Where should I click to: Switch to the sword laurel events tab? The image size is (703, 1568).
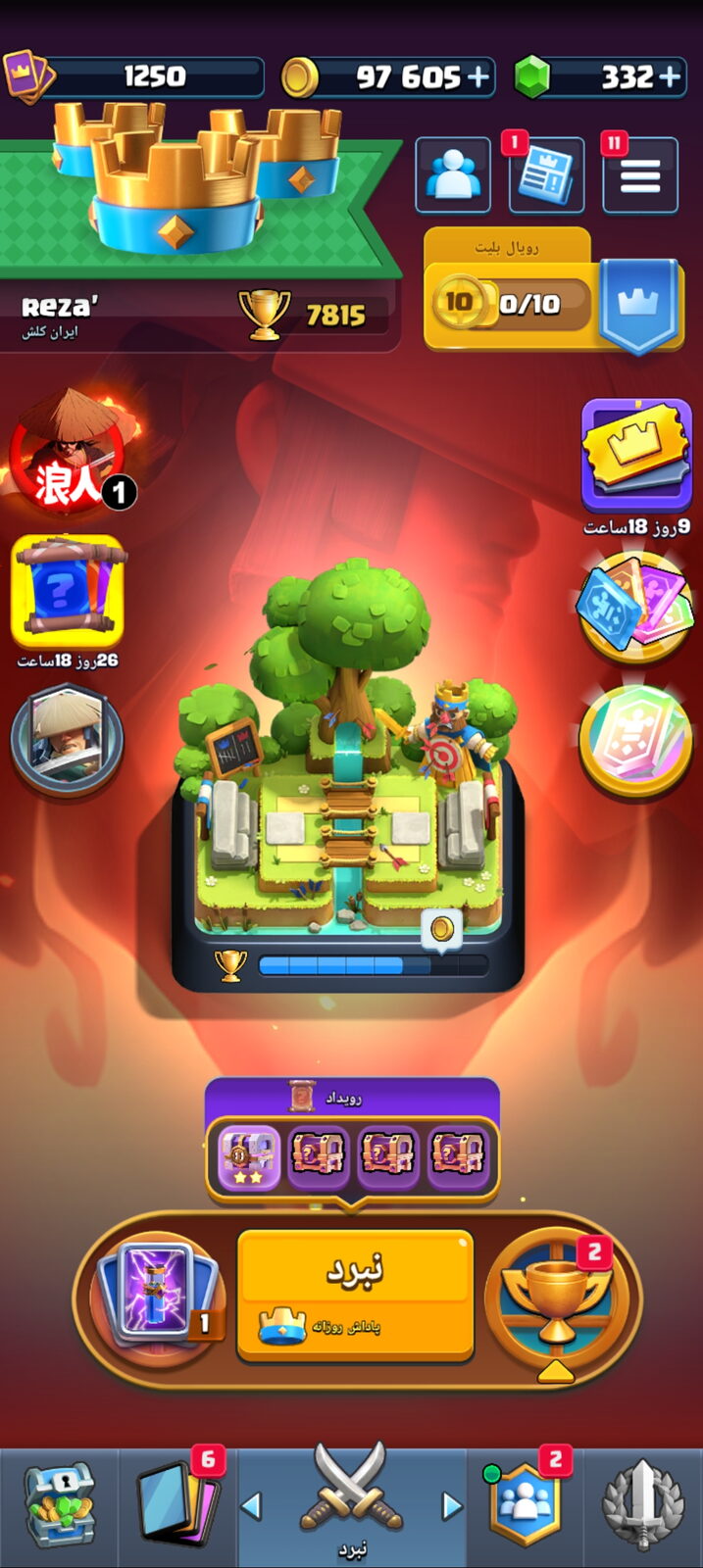point(643,1507)
